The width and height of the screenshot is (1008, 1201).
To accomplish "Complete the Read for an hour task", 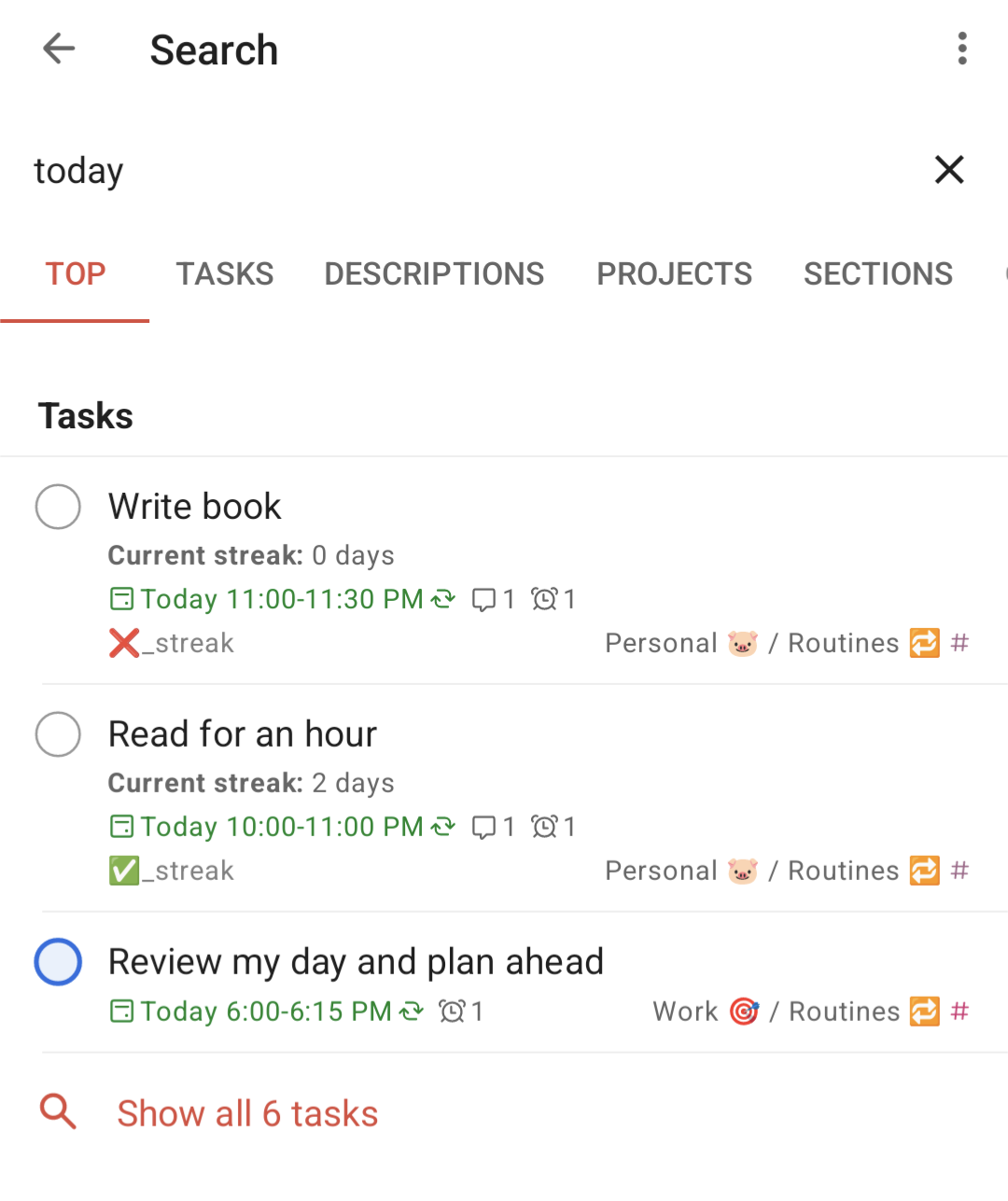I will pyautogui.click(x=58, y=734).
